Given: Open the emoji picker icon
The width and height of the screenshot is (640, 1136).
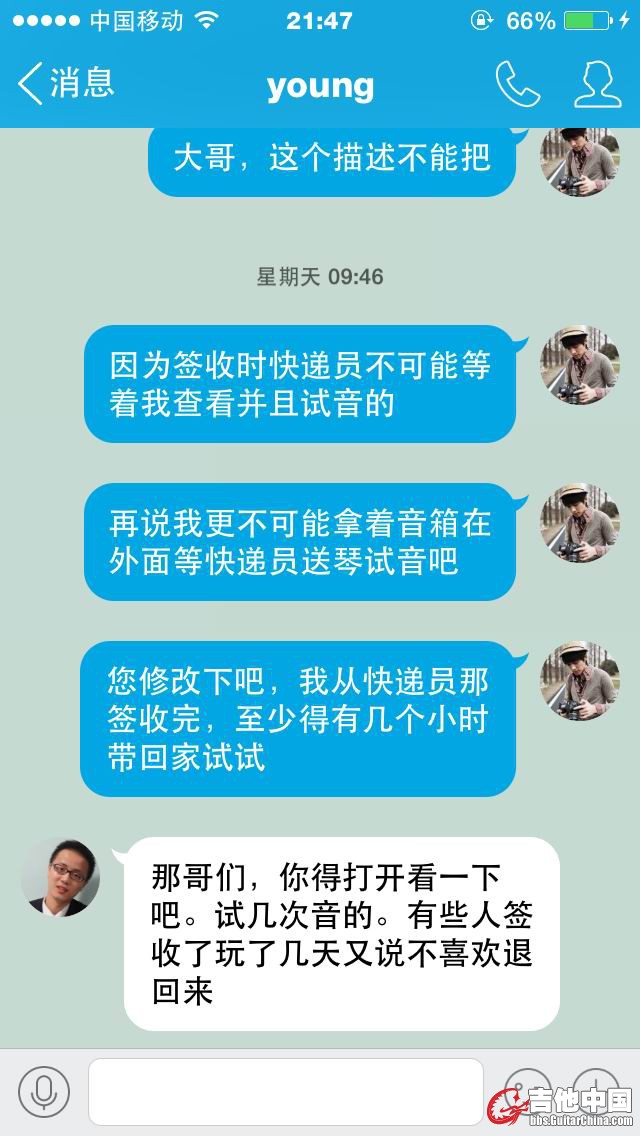Looking at the screenshot, I should point(528,1092).
